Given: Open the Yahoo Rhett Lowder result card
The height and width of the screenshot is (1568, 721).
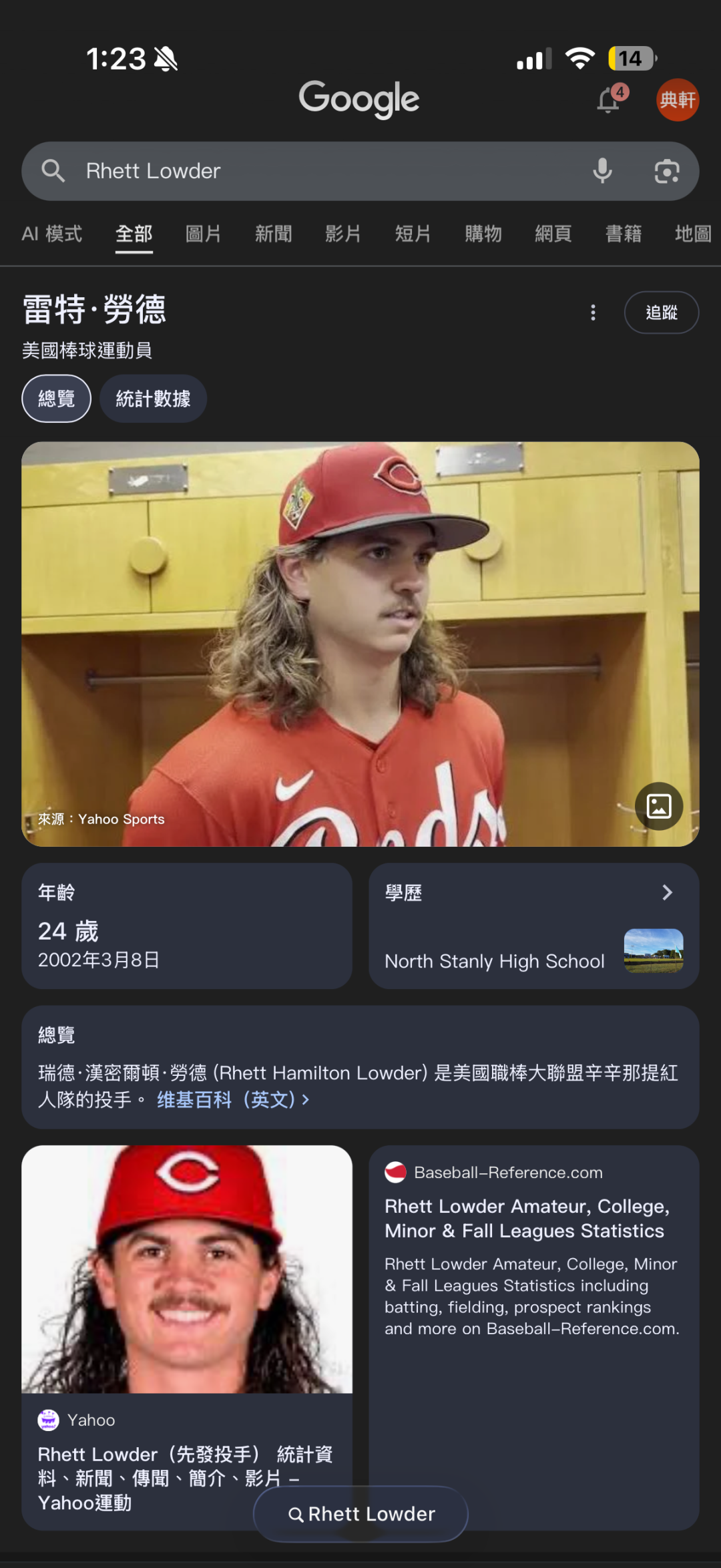Looking at the screenshot, I should (x=186, y=1336).
